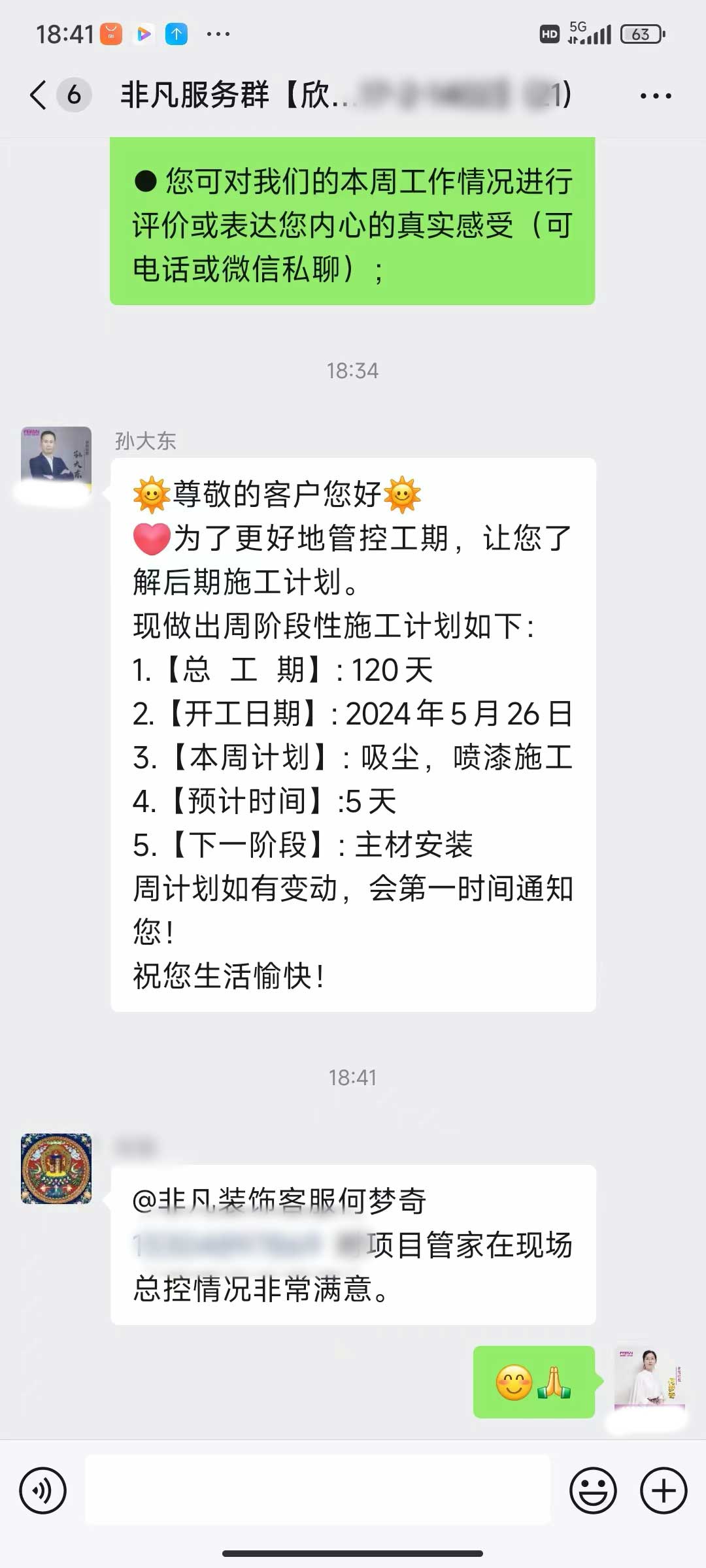Screen dimensions: 706x1568
Task: Tap the message text field
Action: coord(318,1490)
